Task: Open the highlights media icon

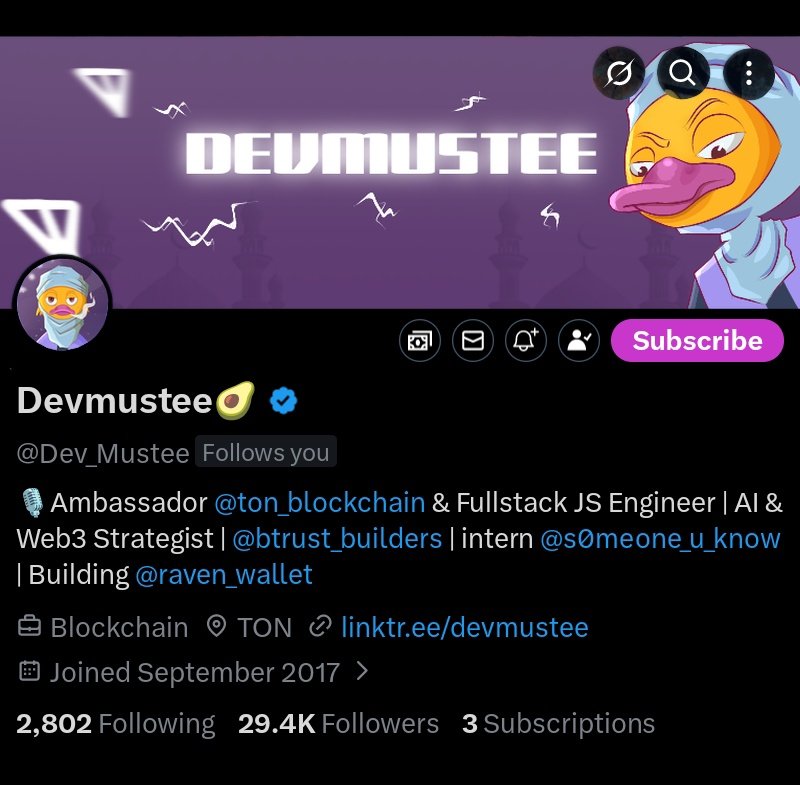Action: click(x=419, y=341)
